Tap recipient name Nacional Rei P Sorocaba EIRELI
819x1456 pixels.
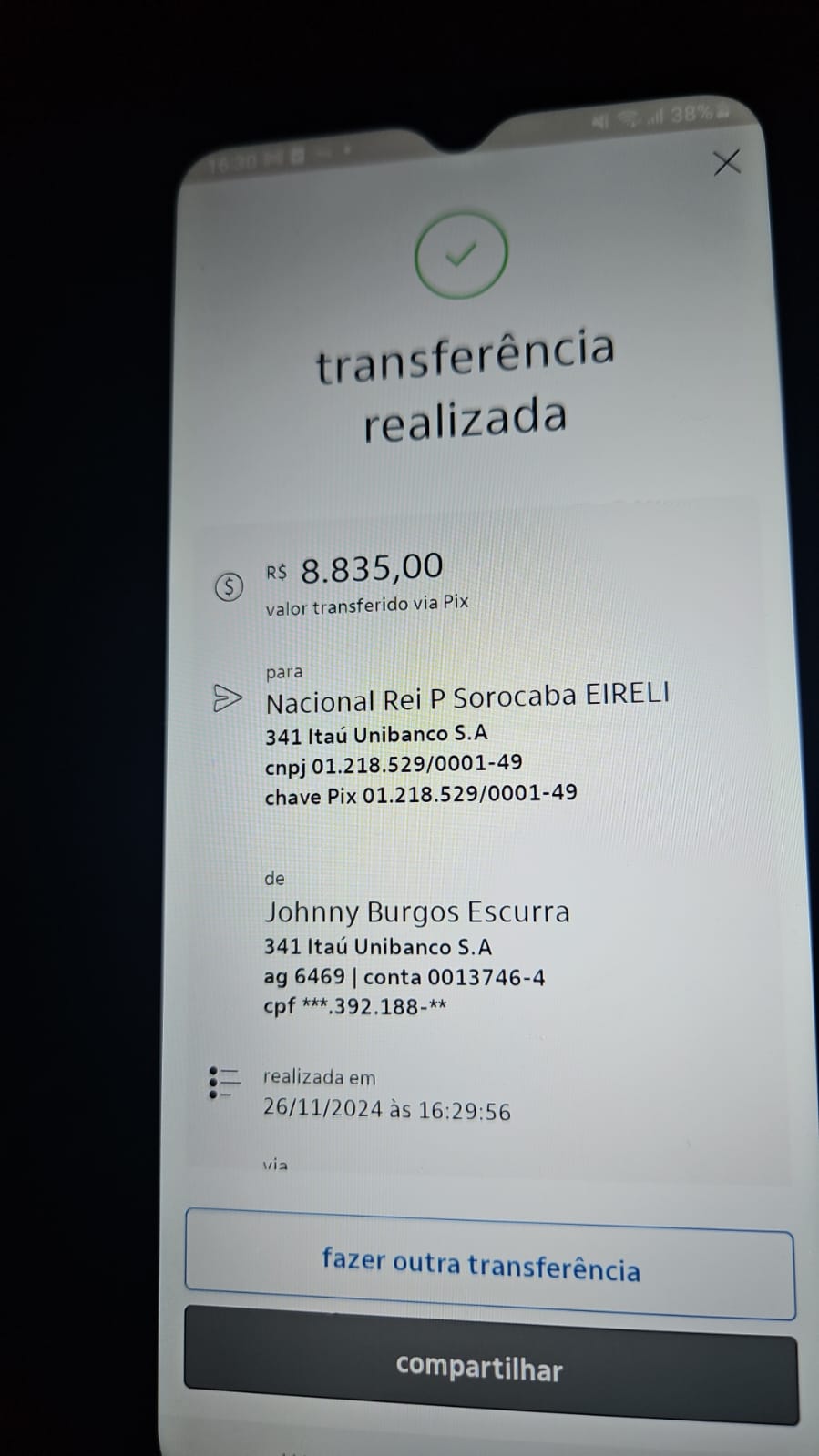click(x=466, y=695)
